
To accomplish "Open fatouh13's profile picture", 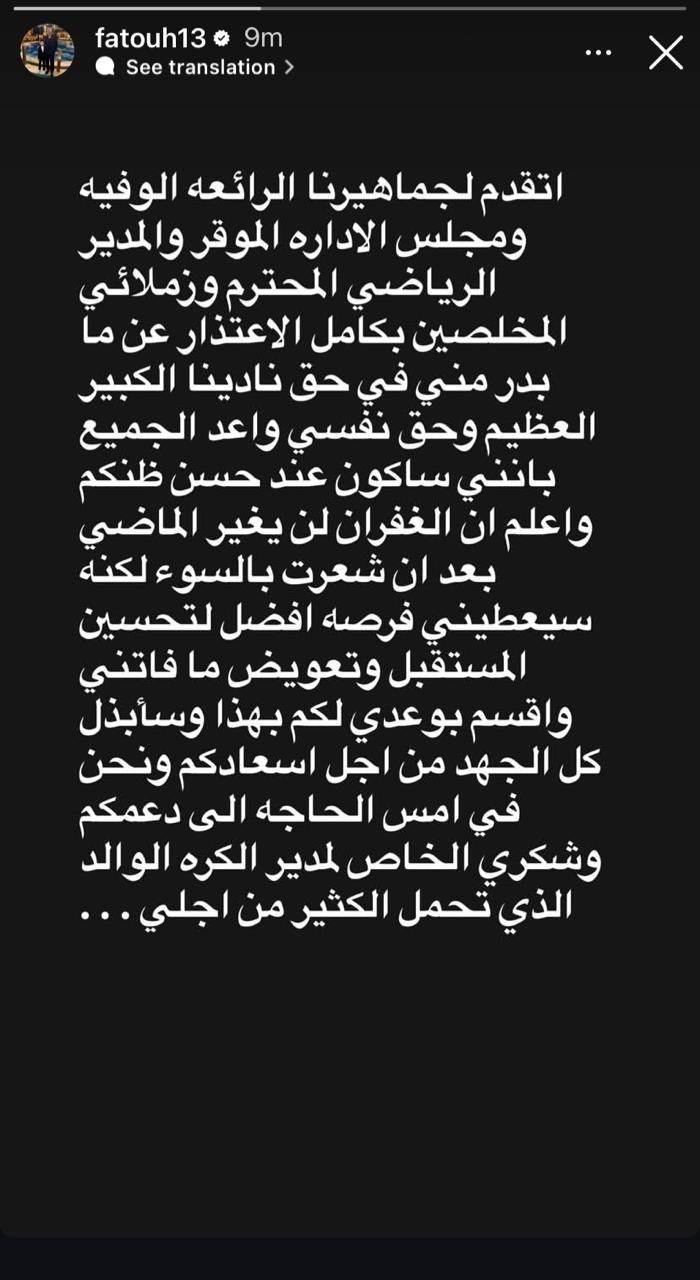I will (x=47, y=51).
